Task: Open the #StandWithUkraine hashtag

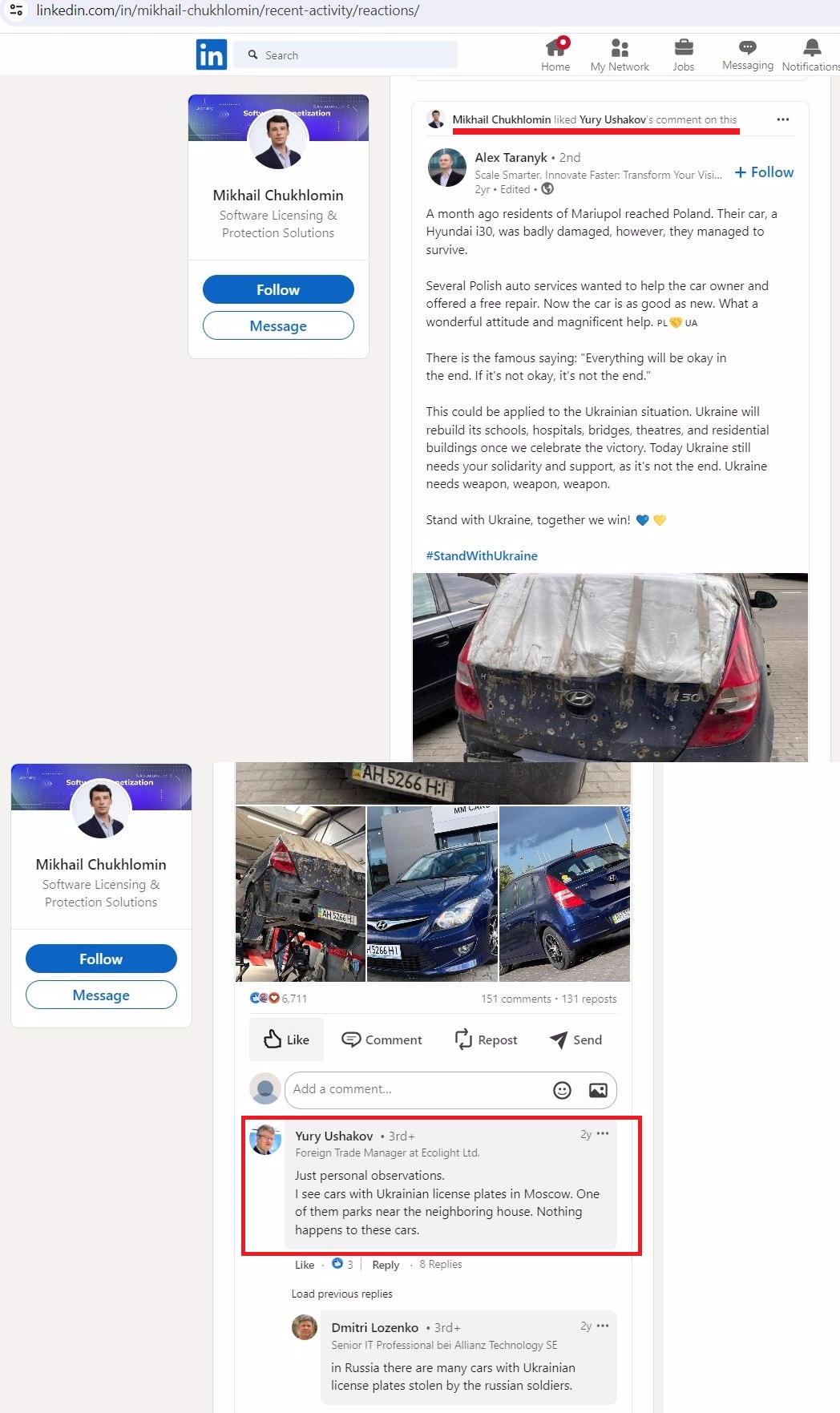Action: tap(482, 555)
